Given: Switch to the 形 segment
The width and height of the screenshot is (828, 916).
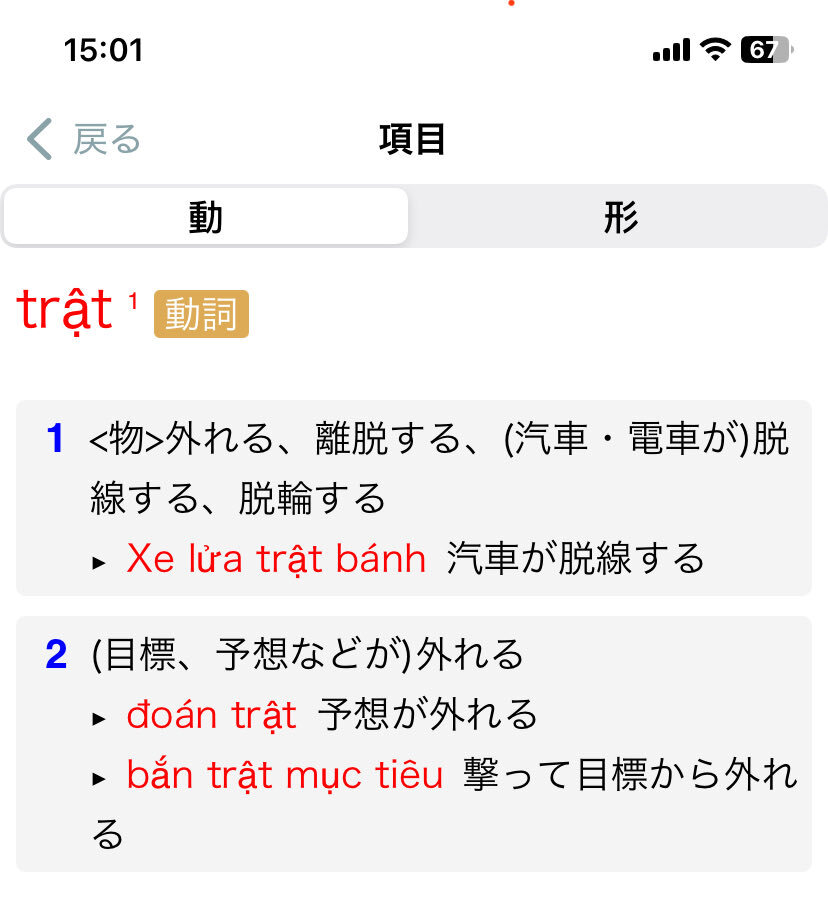Looking at the screenshot, I should (619, 217).
